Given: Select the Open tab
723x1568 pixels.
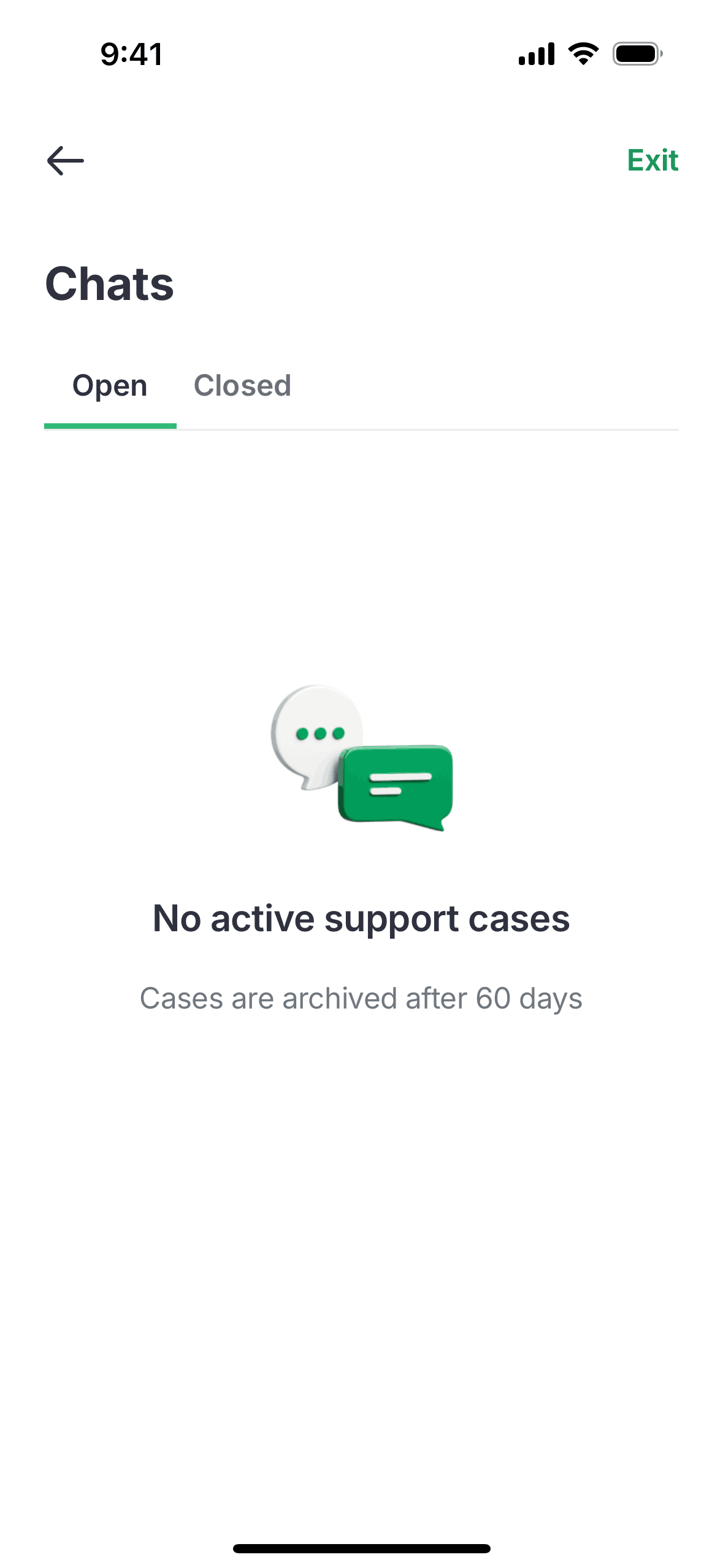Looking at the screenshot, I should pyautogui.click(x=110, y=386).
